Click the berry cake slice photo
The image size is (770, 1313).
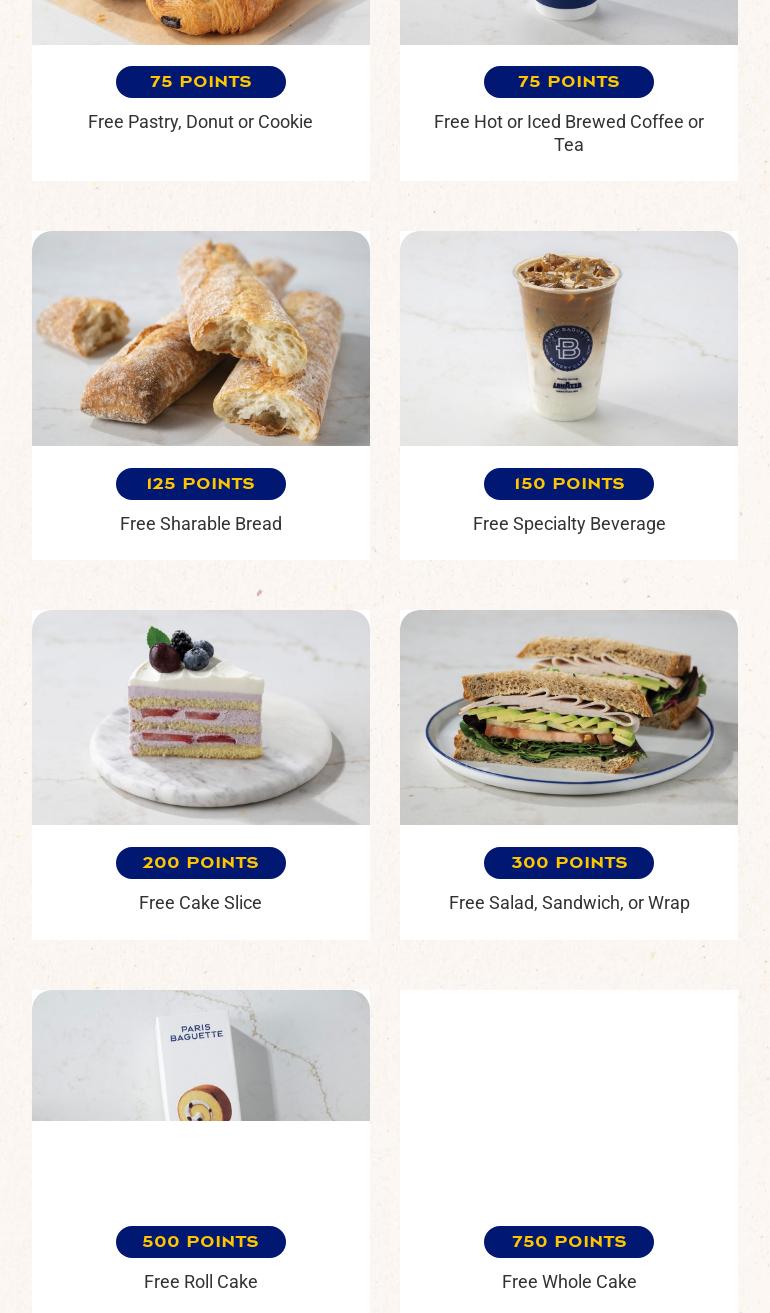pos(200,717)
